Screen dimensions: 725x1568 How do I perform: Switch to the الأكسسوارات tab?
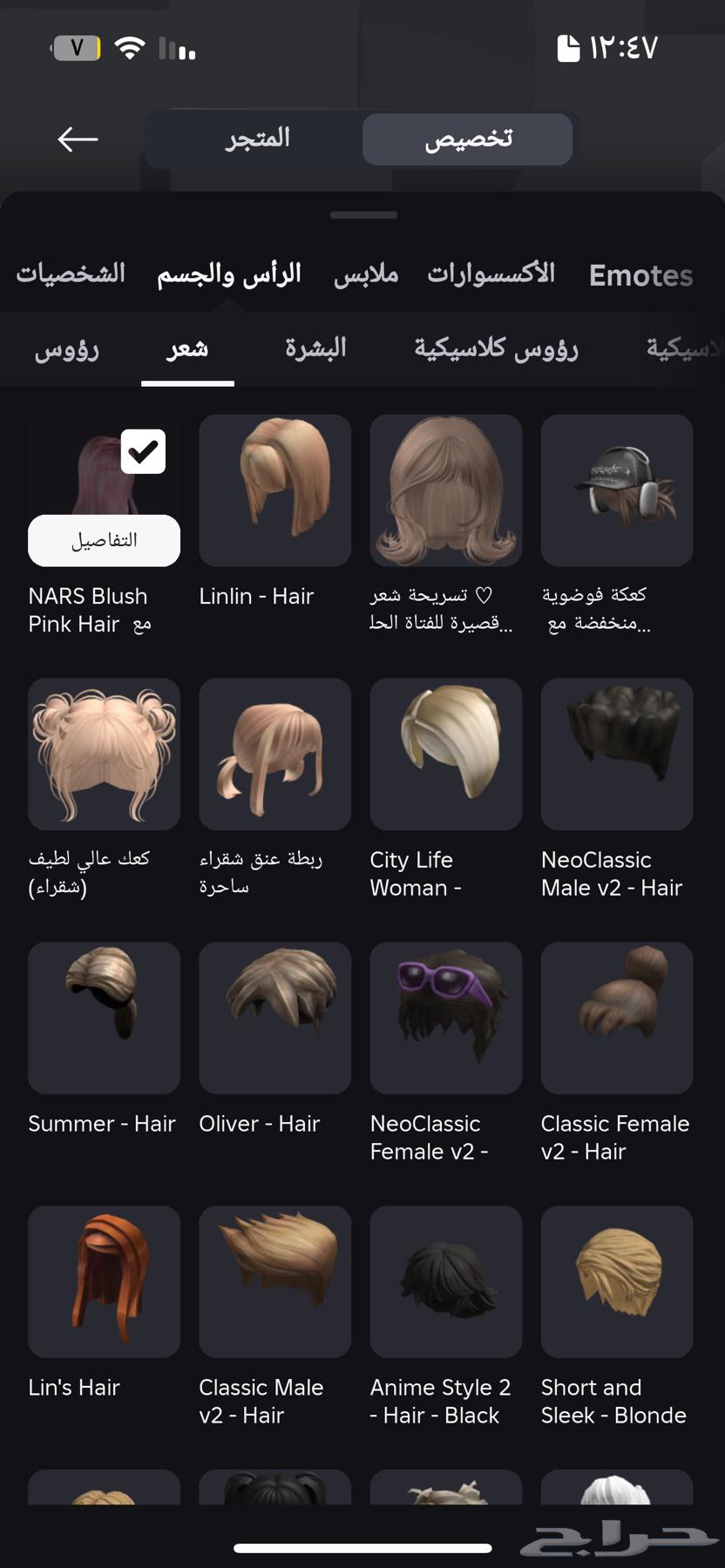pos(491,274)
